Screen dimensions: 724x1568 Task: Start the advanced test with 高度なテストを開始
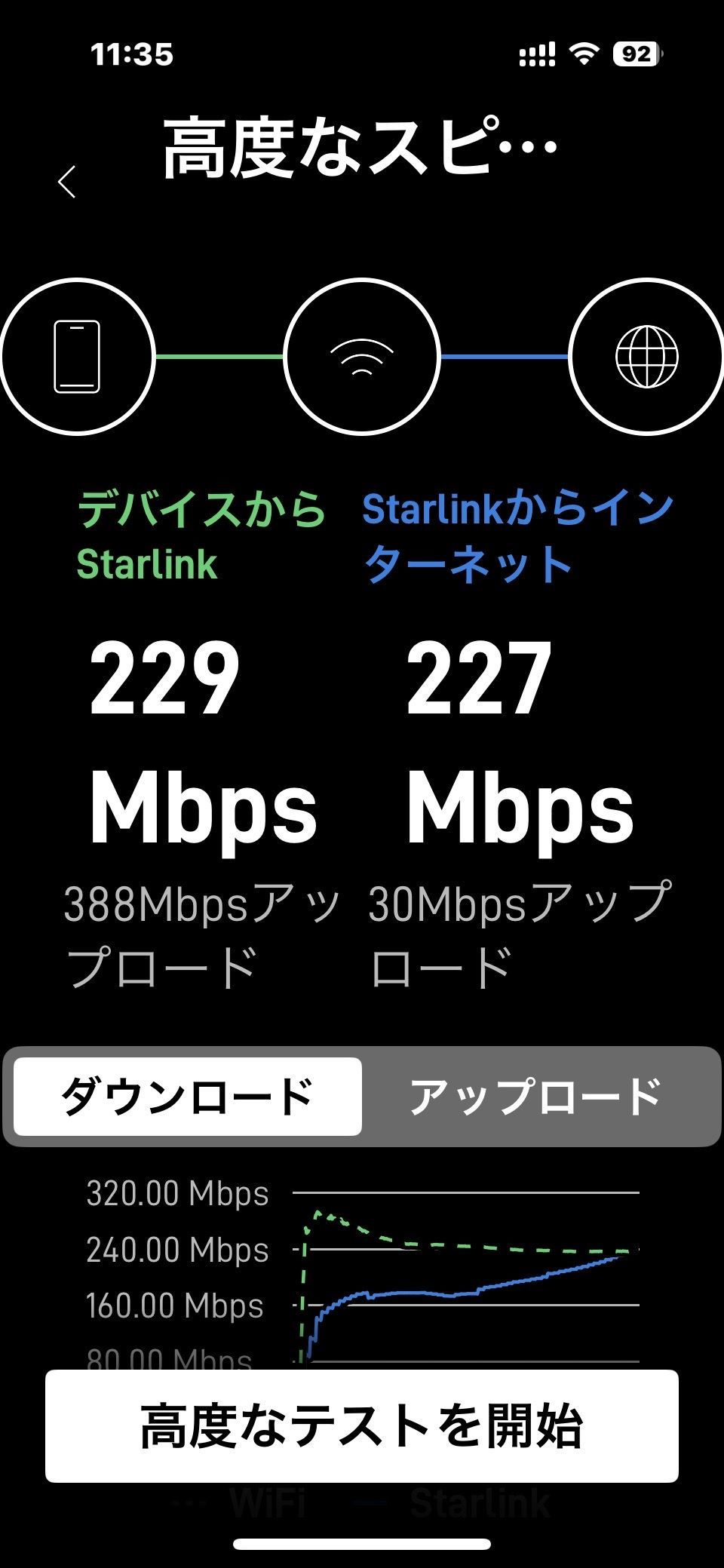pos(362,1426)
